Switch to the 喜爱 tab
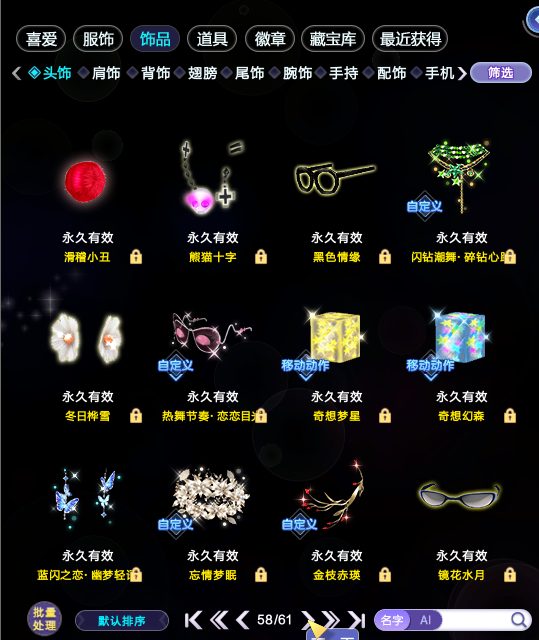 point(41,39)
